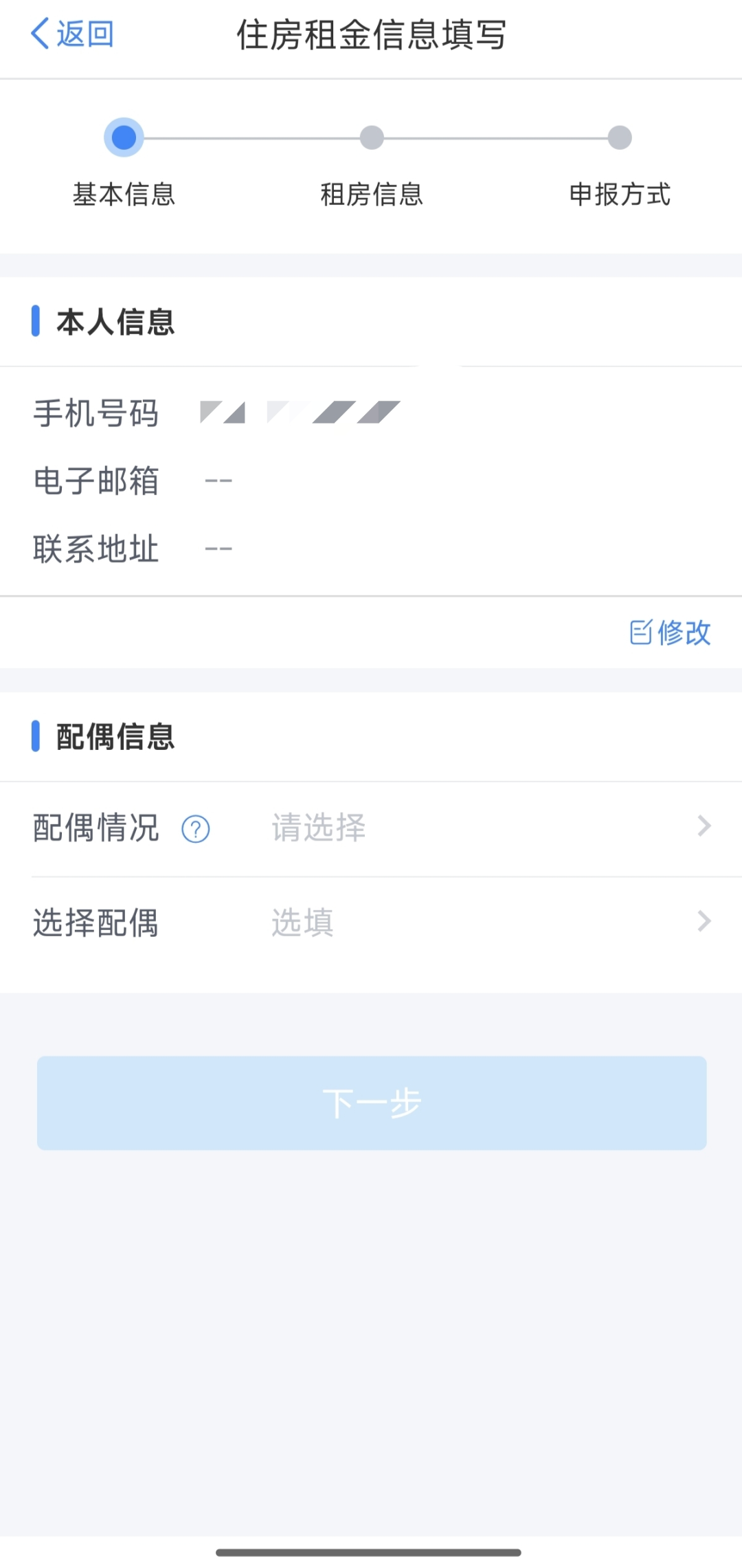Open the 配偶情况 help question mark

(196, 829)
